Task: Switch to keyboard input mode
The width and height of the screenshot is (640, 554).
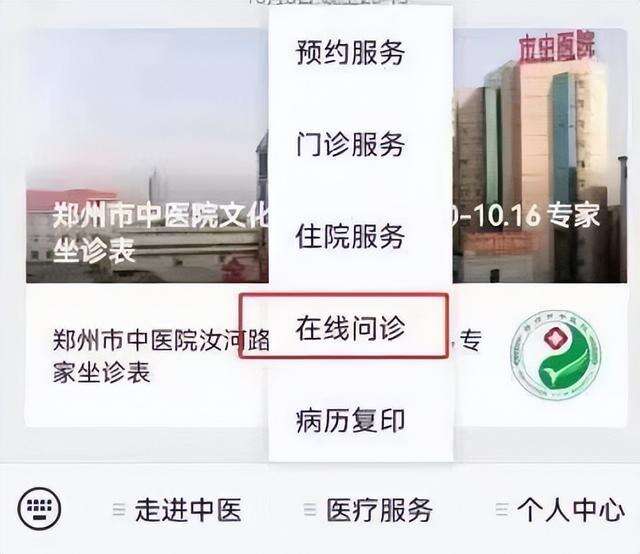Action: (40, 509)
